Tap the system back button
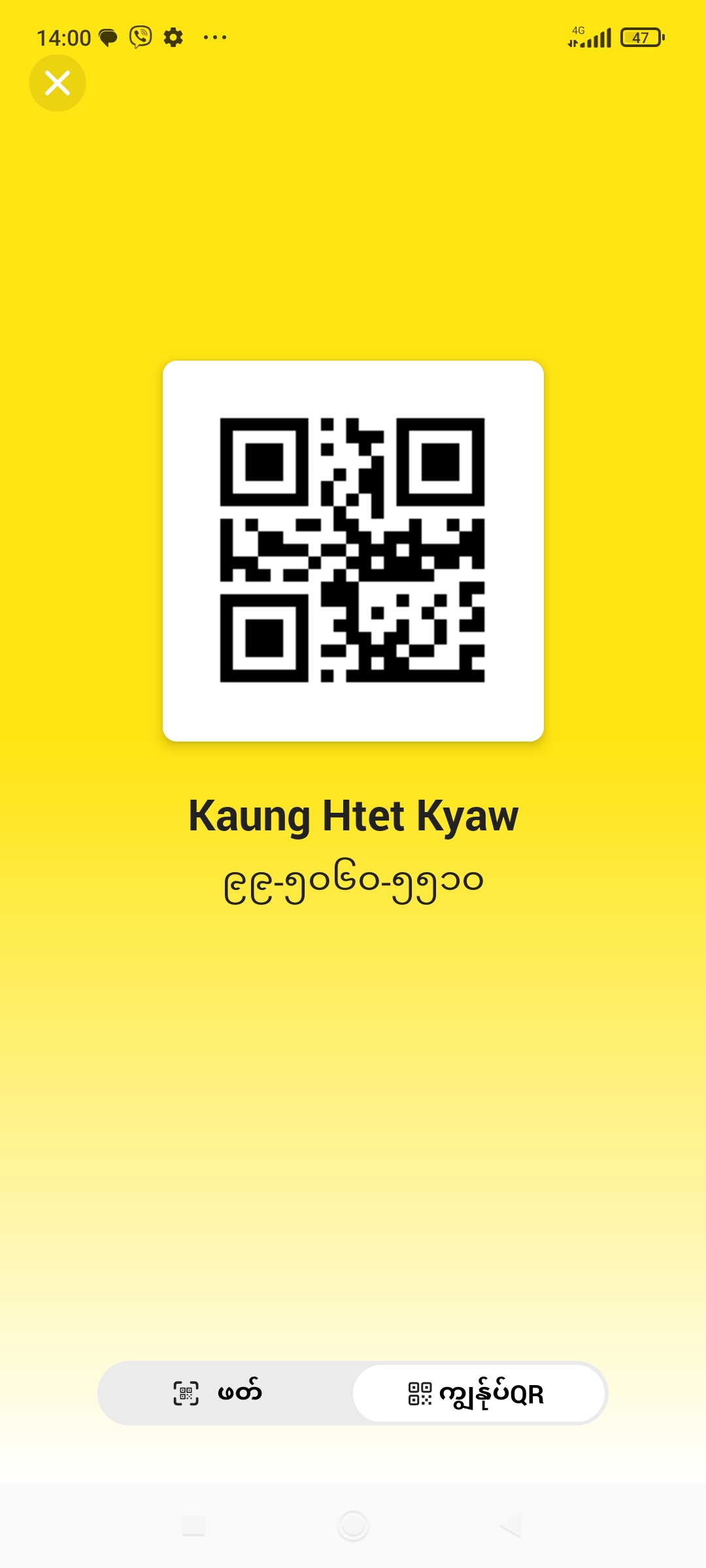706x1568 pixels. tap(511, 1526)
